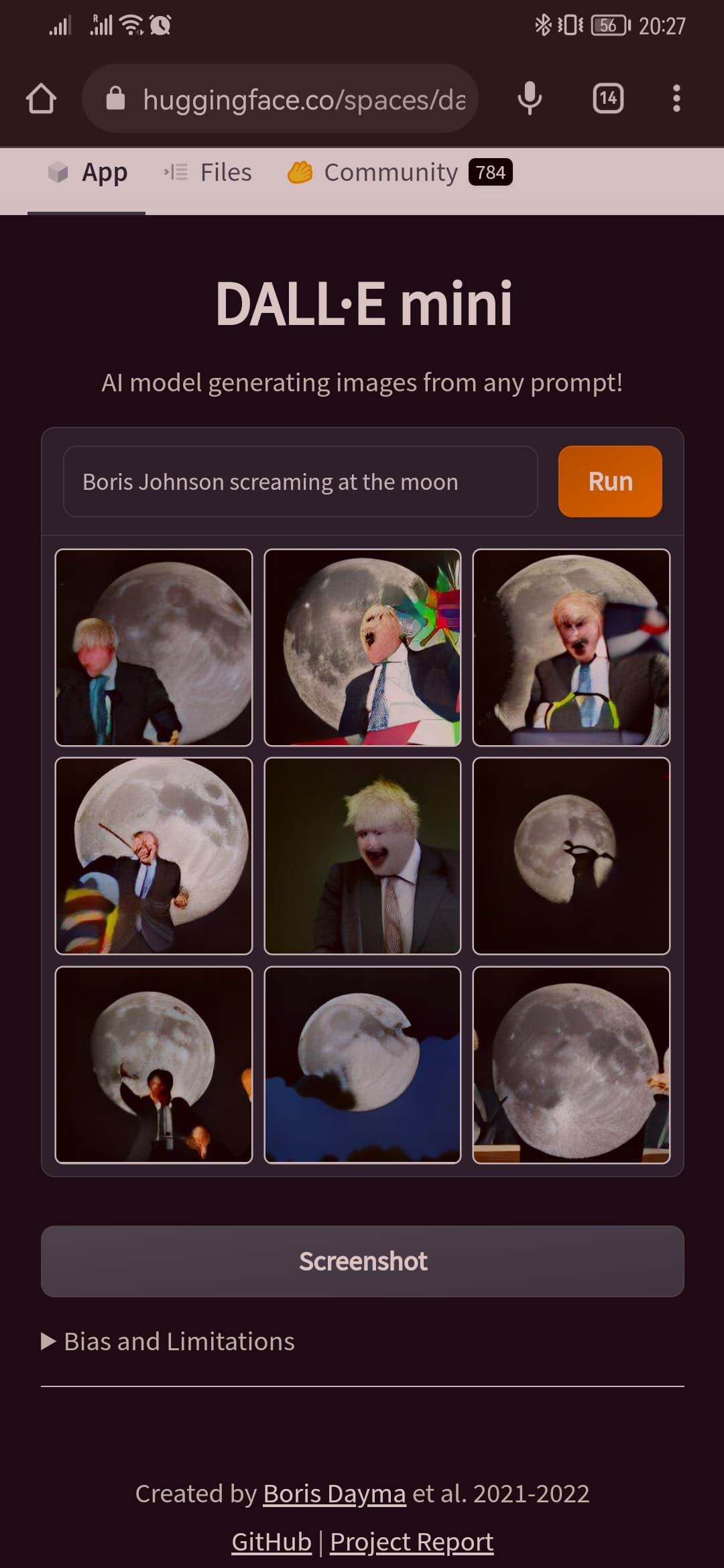Open the browser overflow menu

[x=676, y=99]
